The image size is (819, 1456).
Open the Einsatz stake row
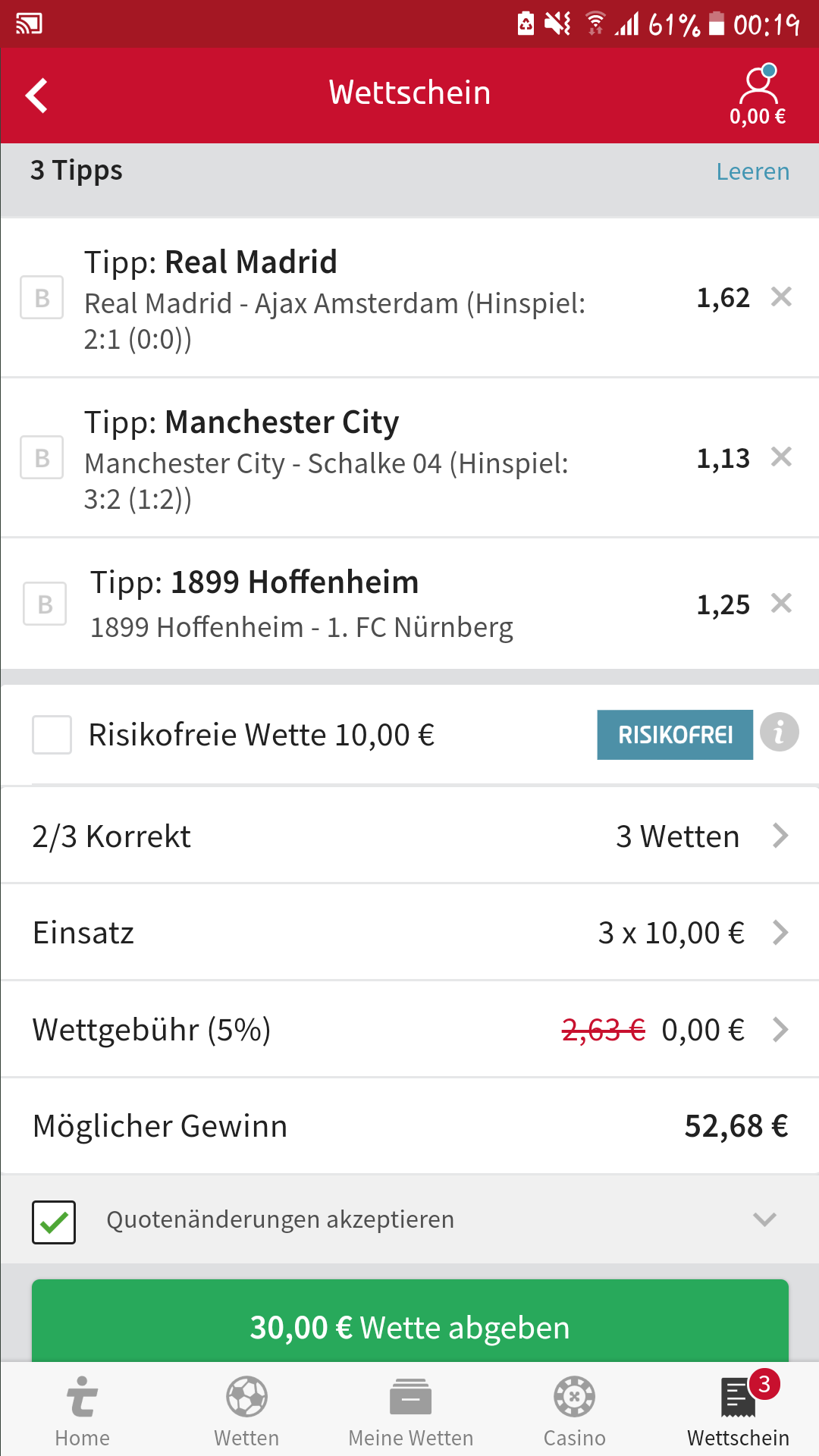[x=409, y=932]
